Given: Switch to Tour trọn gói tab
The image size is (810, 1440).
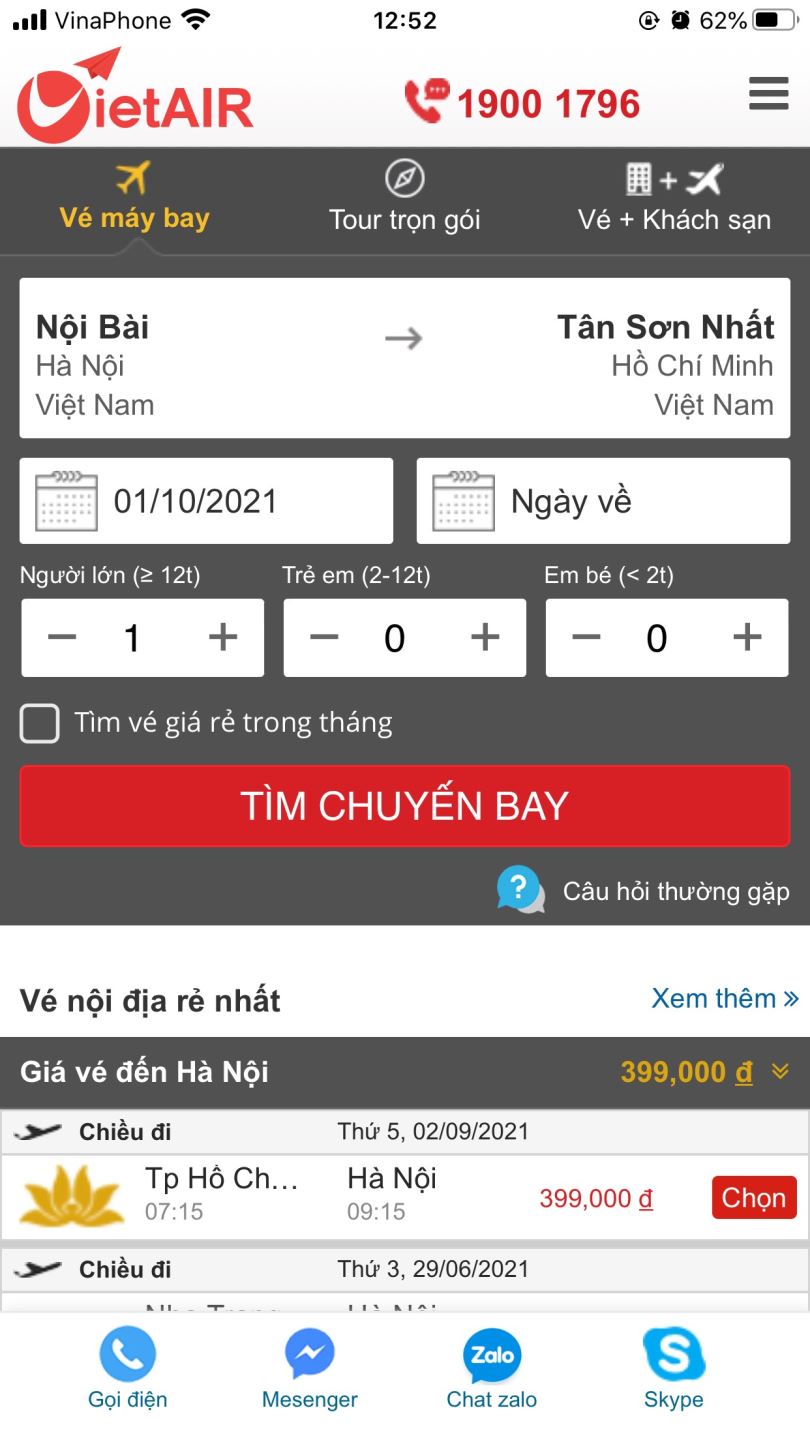Looking at the screenshot, I should coord(404,200).
